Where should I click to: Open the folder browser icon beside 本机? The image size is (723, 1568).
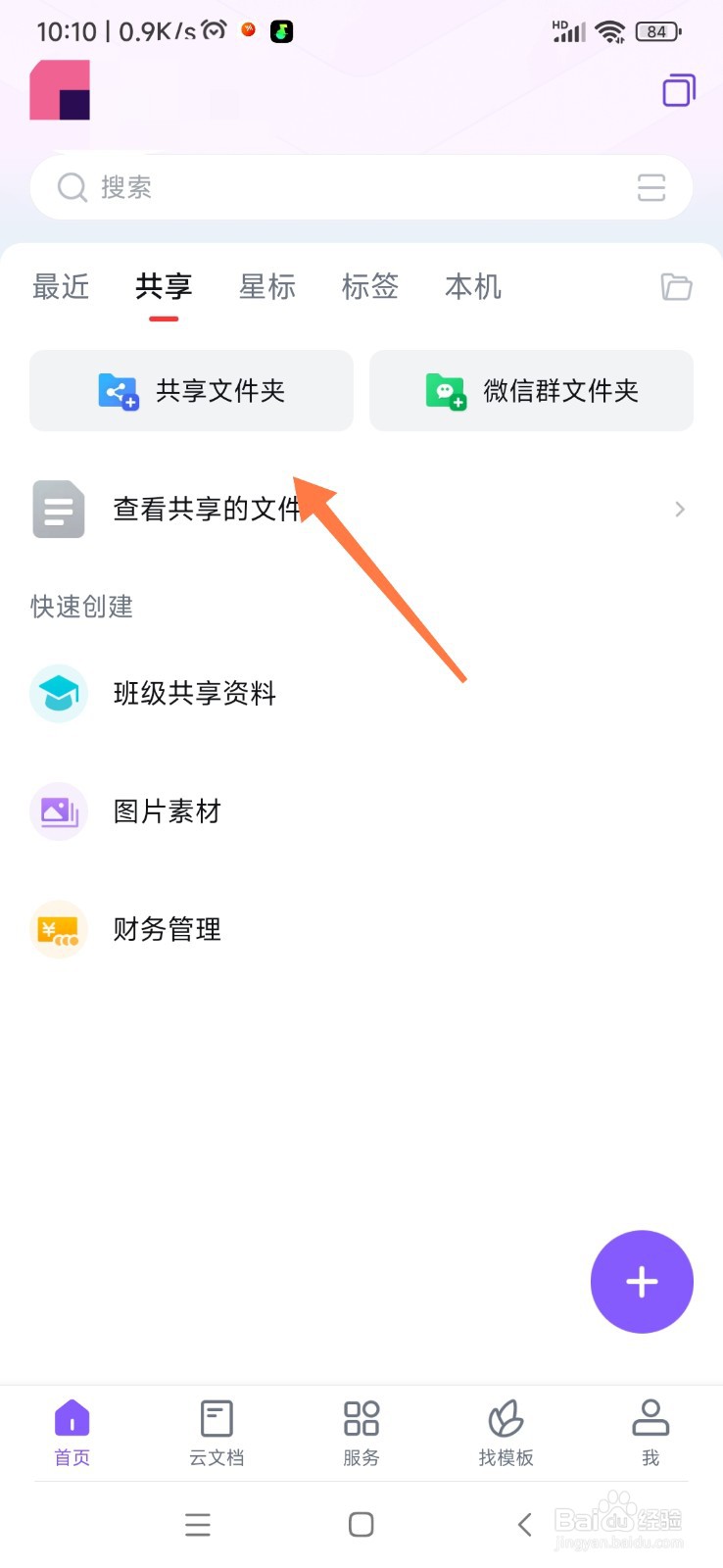[675, 286]
